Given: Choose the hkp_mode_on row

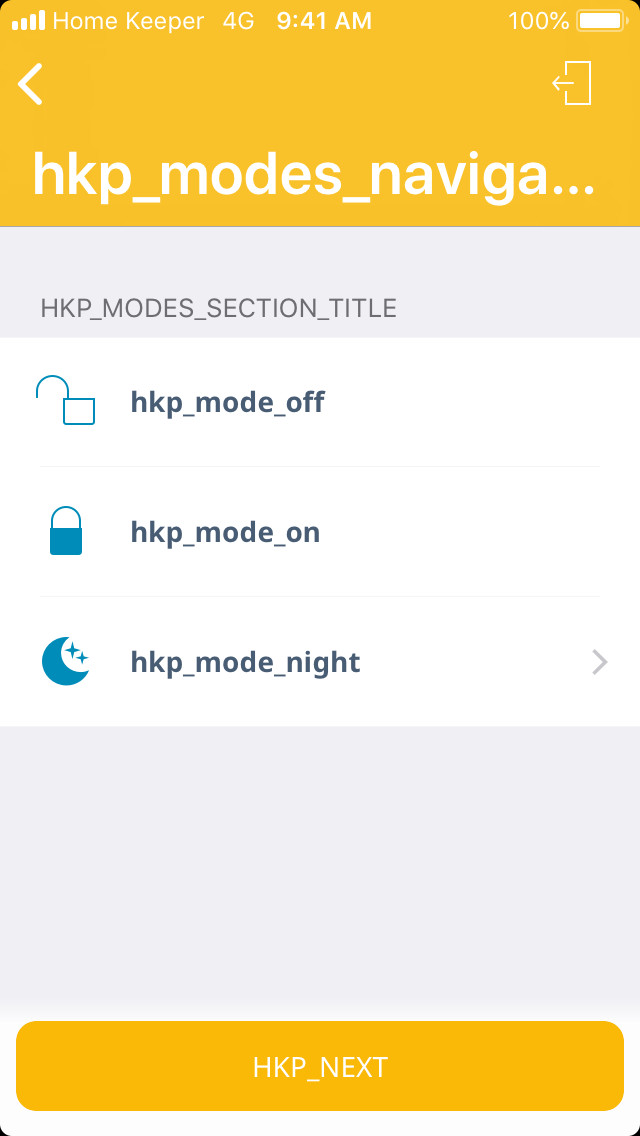Looking at the screenshot, I should point(320,532).
